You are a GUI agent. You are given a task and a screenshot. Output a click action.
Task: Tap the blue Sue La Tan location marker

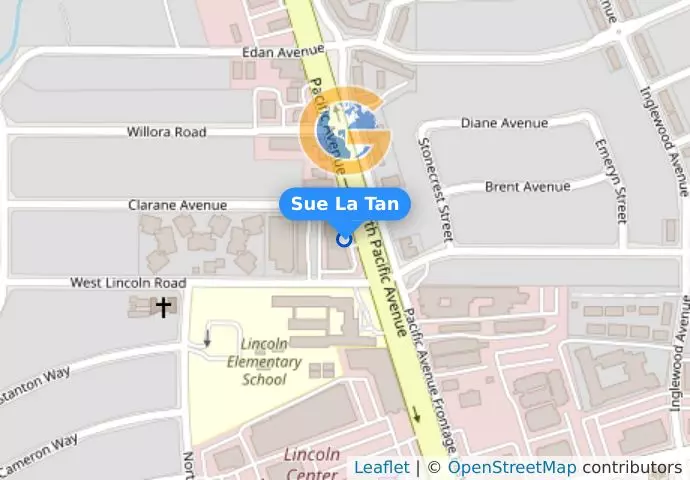coord(345,239)
